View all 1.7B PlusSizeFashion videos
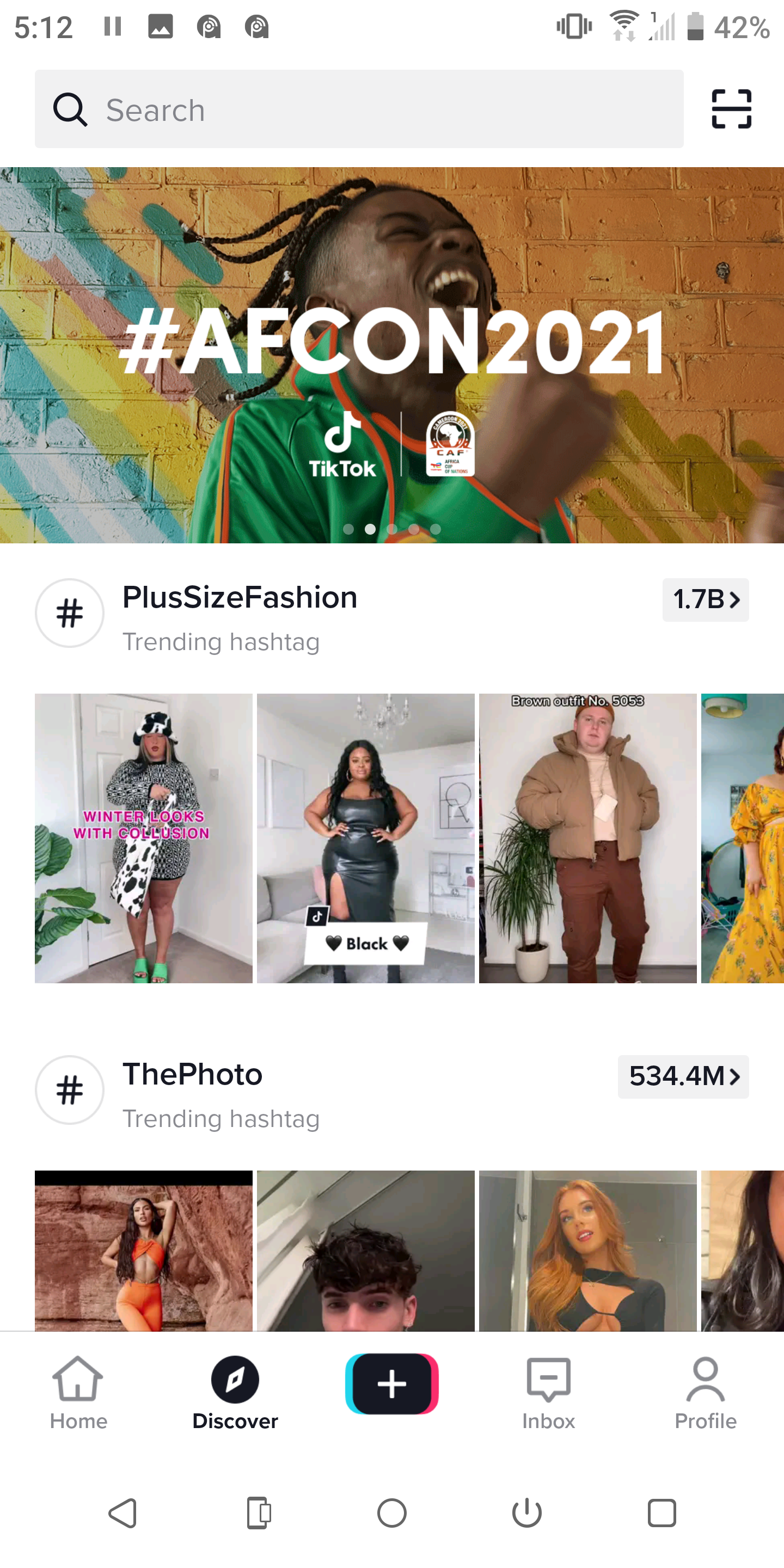 click(705, 599)
